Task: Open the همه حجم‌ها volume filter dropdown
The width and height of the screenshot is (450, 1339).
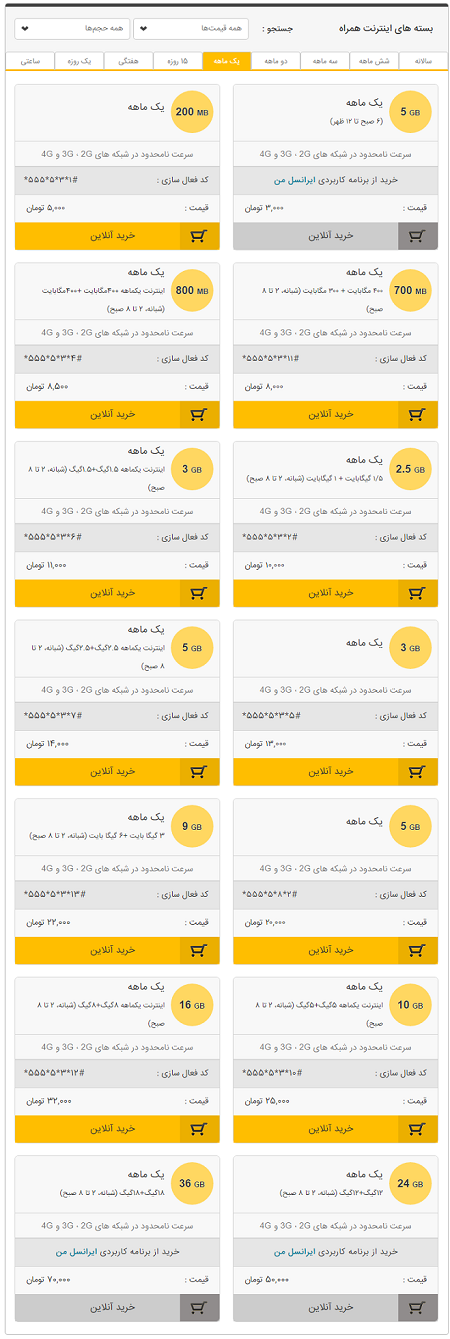Action: coord(72,28)
